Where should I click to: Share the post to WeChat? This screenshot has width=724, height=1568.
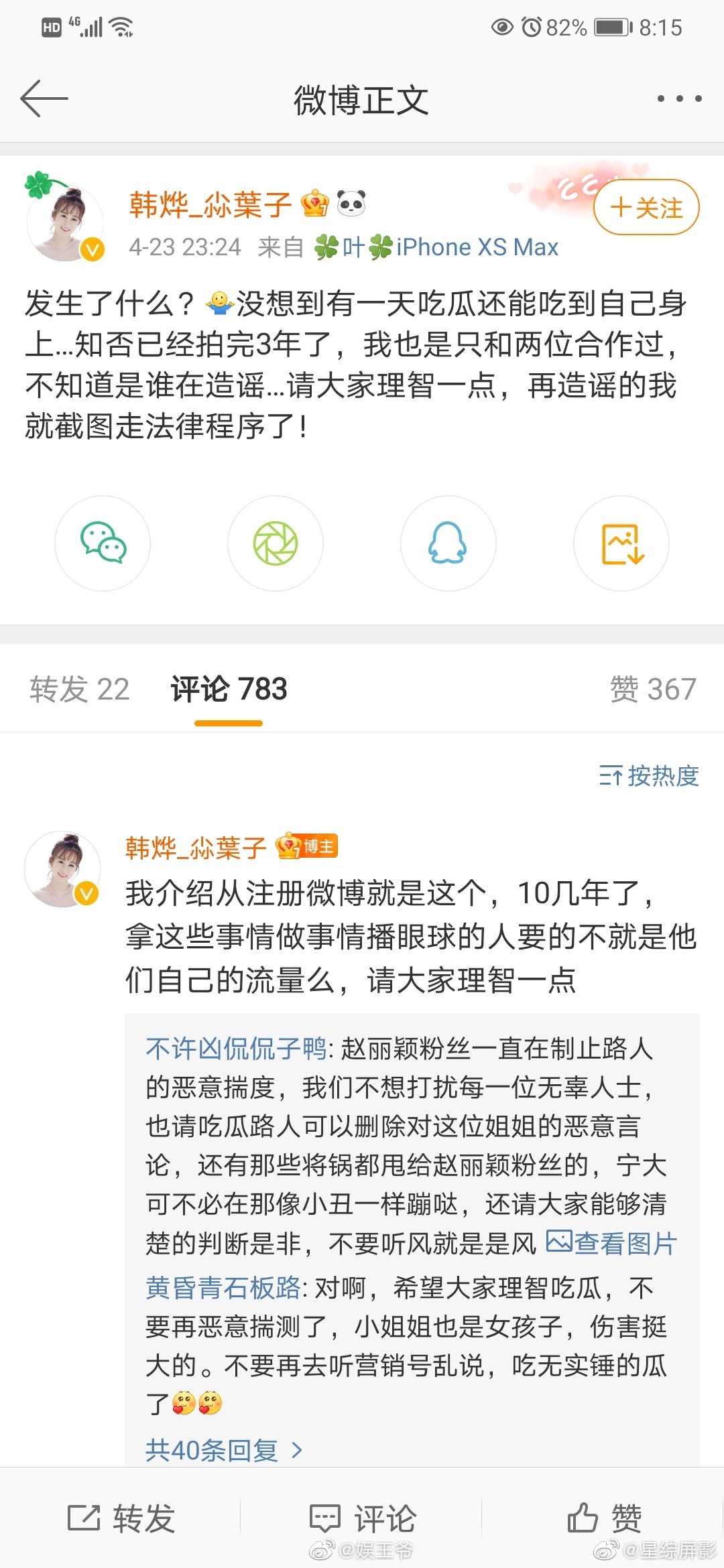[x=103, y=543]
